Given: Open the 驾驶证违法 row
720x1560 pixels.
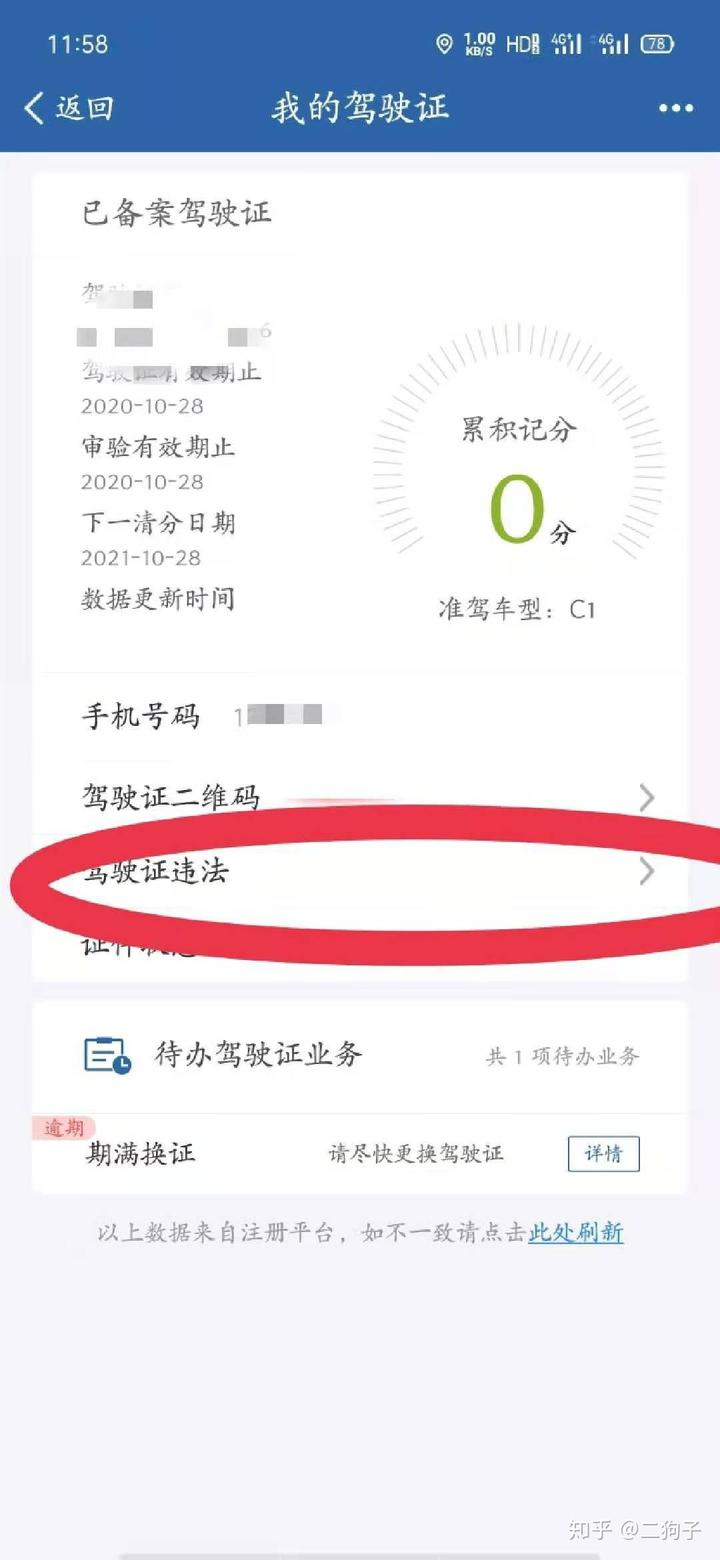Looking at the screenshot, I should 360,872.
